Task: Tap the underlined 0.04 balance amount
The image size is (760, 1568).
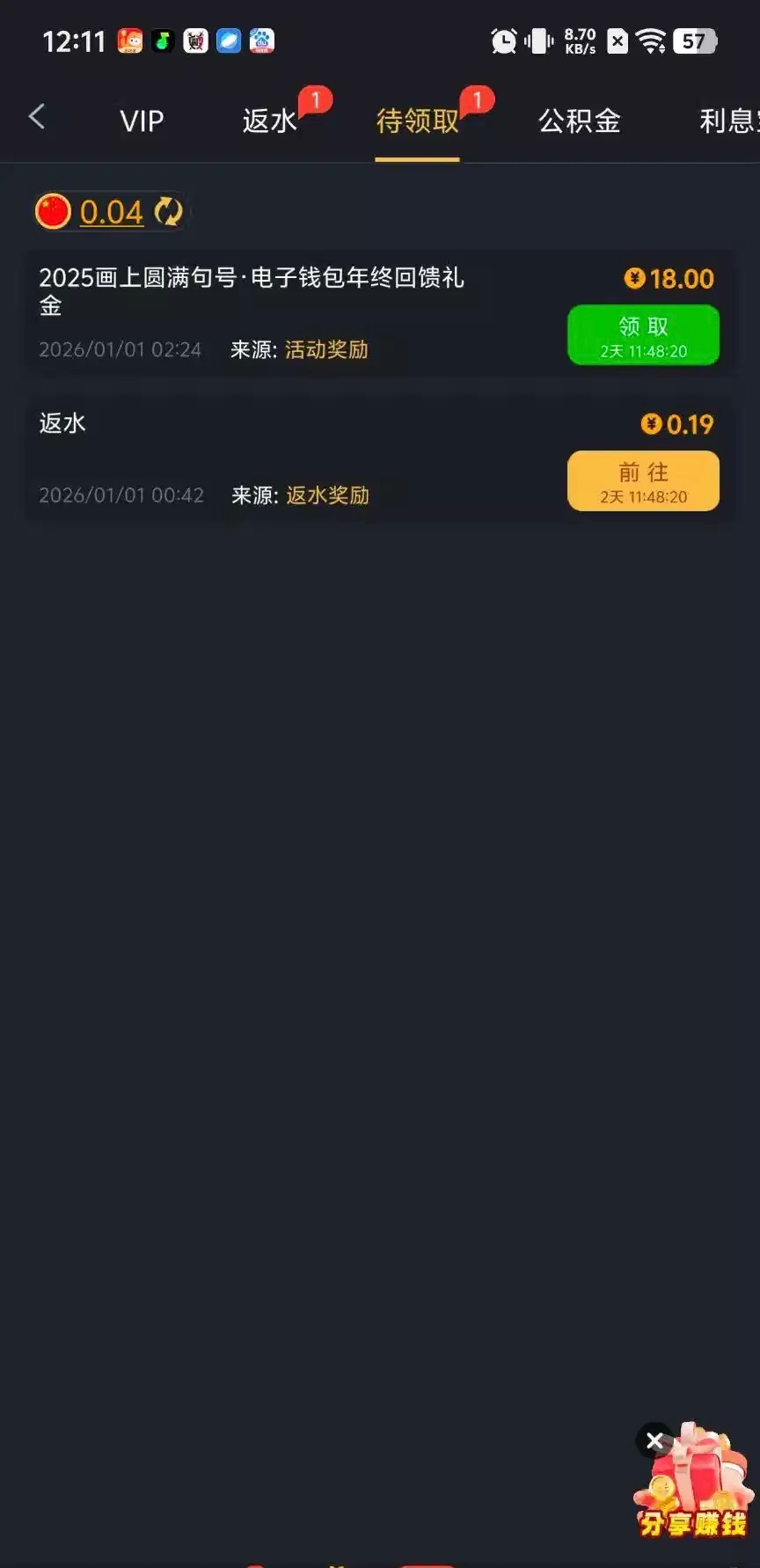Action: click(x=111, y=212)
